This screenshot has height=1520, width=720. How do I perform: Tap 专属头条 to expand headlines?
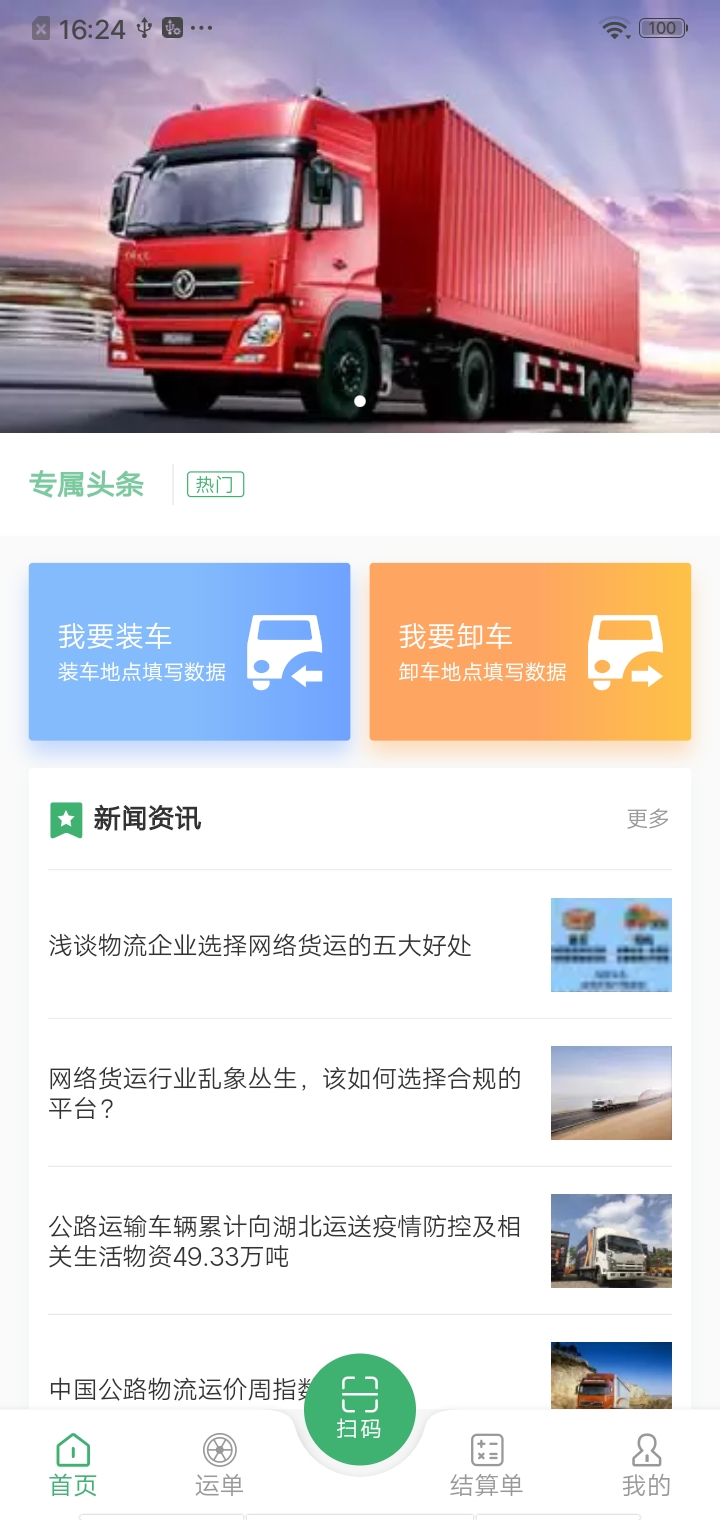[x=87, y=484]
